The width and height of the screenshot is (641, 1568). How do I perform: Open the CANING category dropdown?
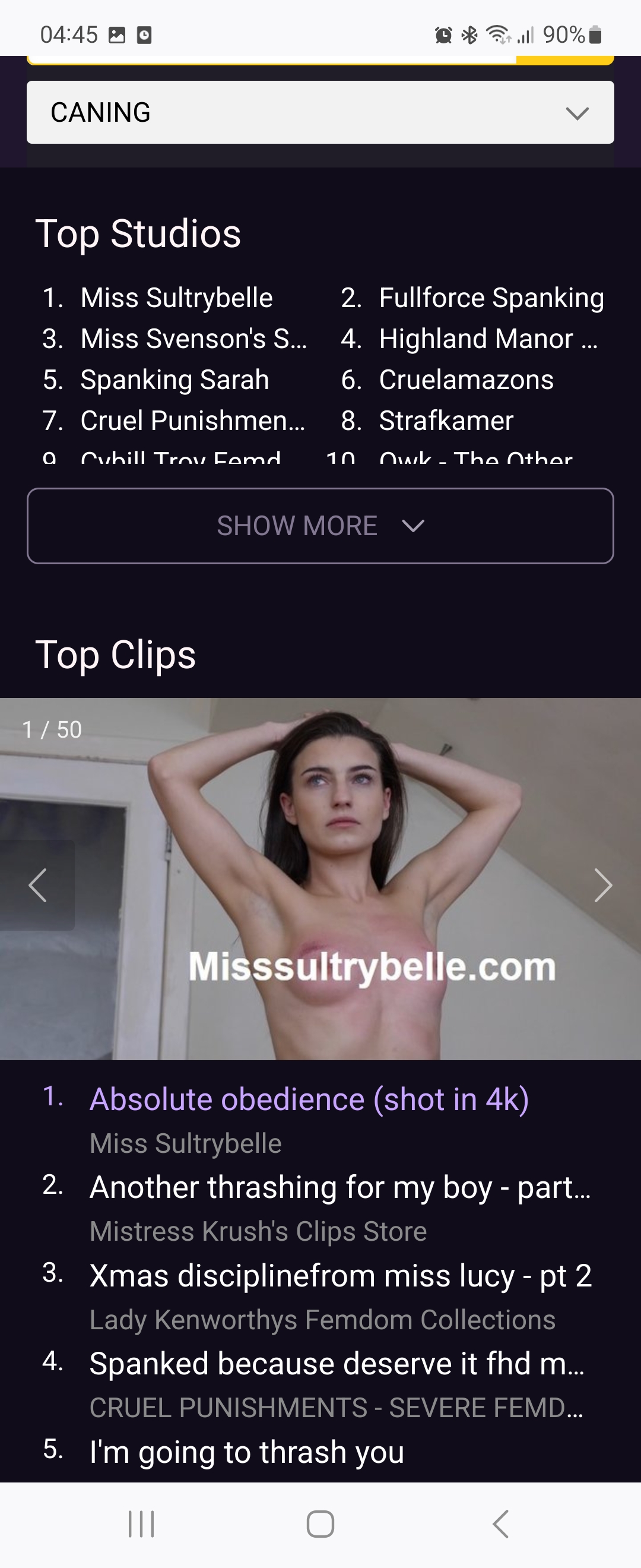[320, 113]
